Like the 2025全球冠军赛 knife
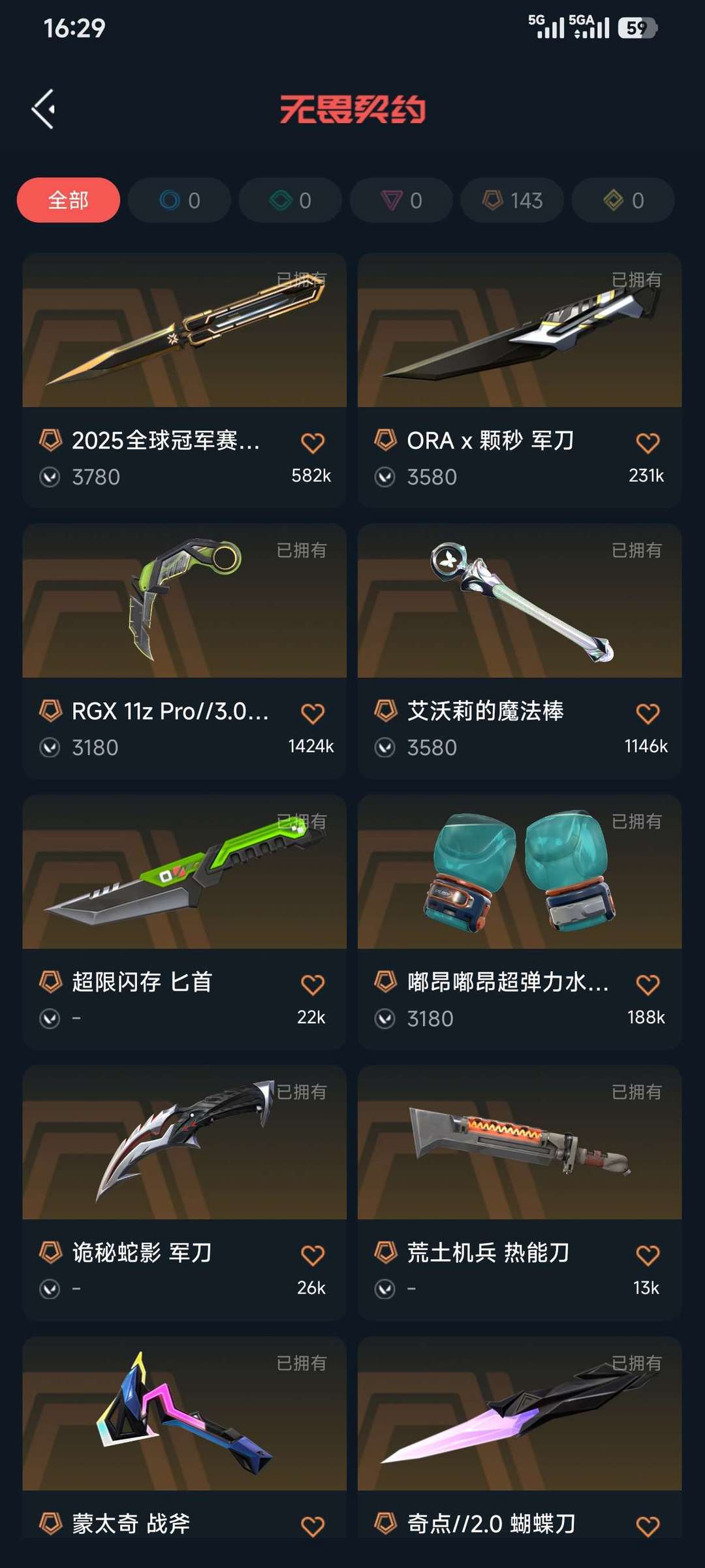 coord(313,443)
